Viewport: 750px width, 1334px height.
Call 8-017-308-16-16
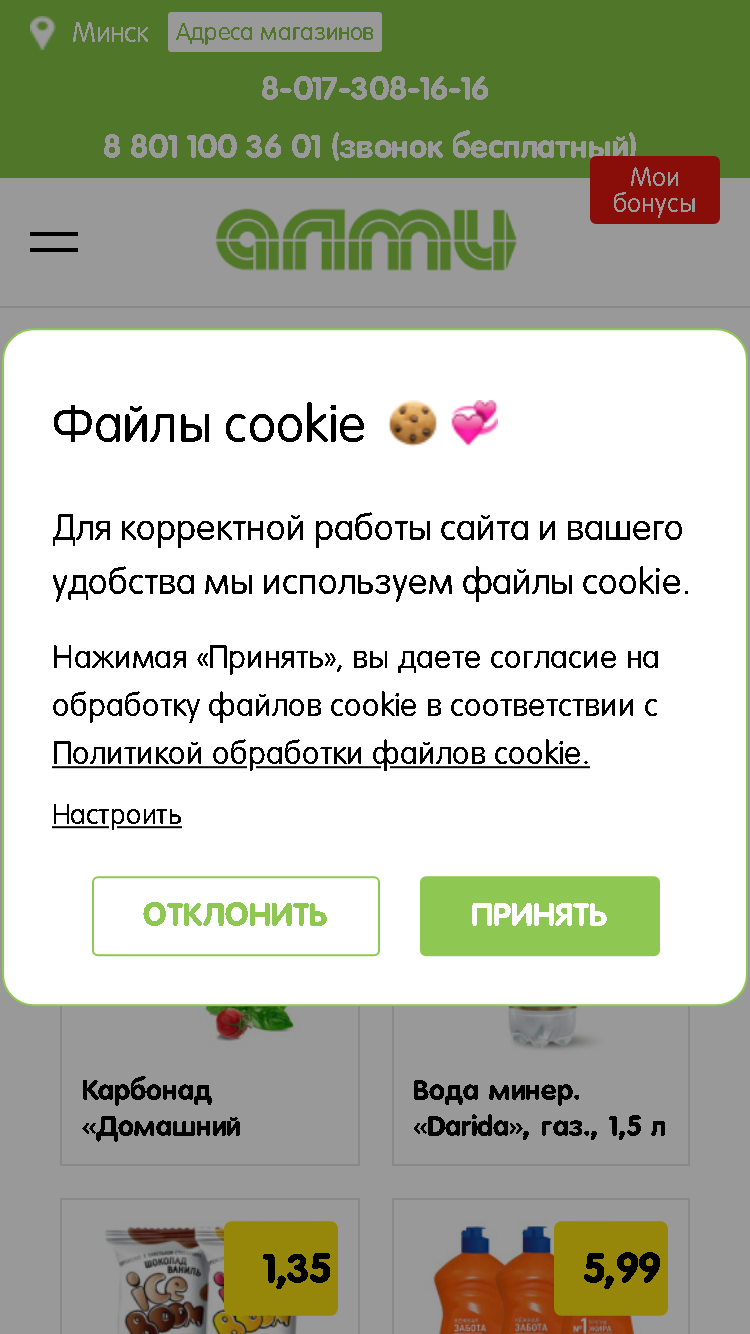375,89
